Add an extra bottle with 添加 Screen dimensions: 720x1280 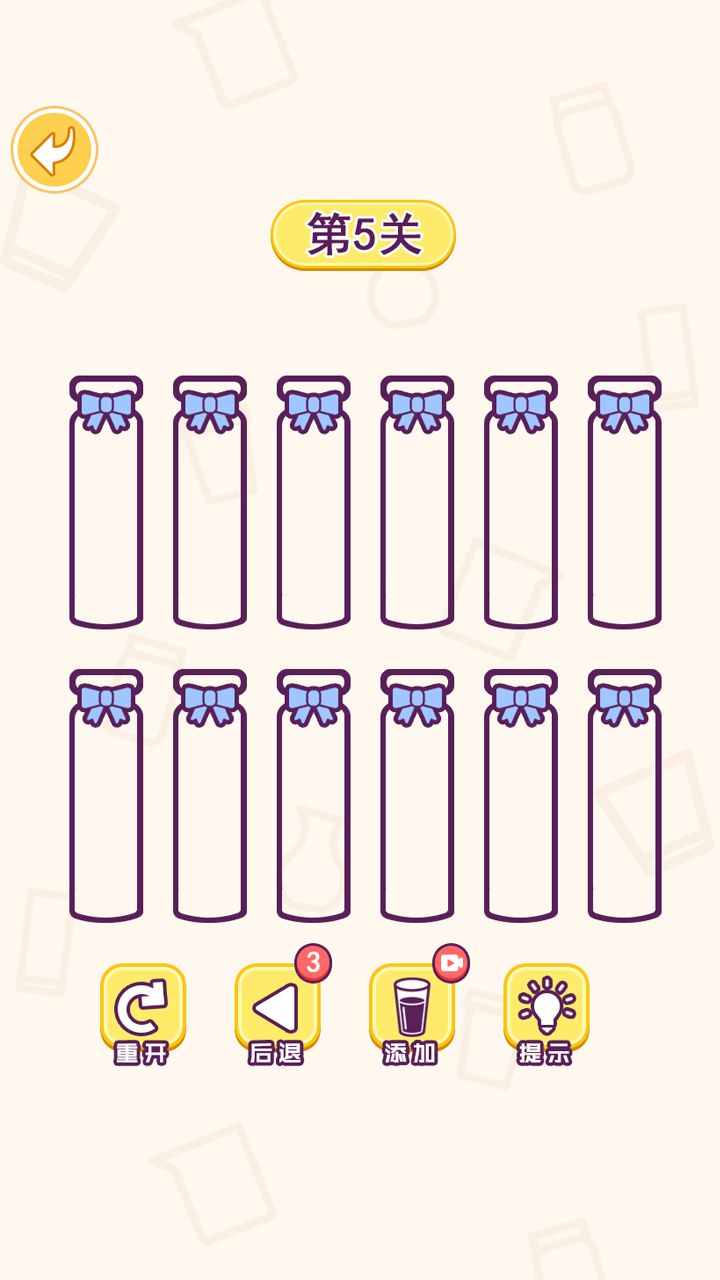coord(411,1012)
